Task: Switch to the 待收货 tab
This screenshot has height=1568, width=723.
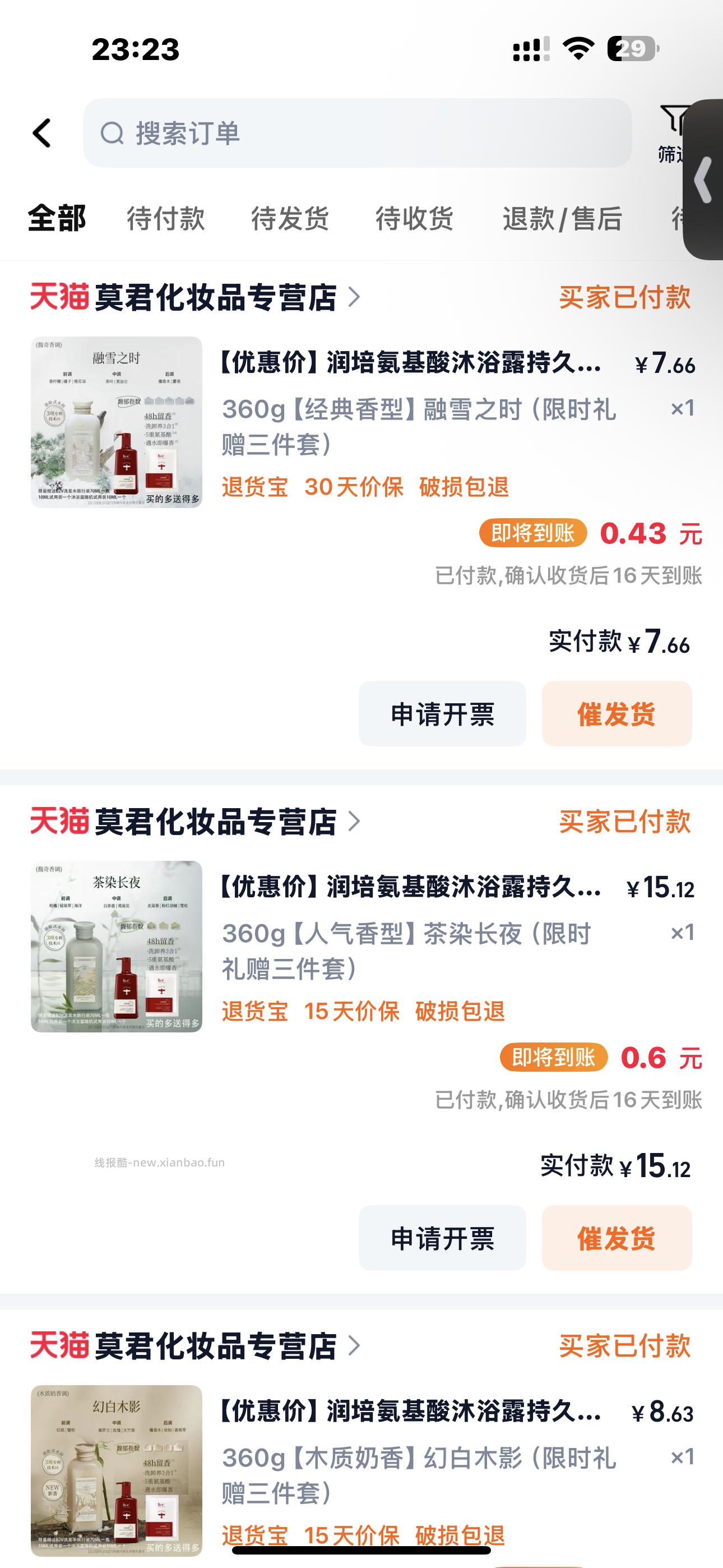Action: [x=414, y=219]
